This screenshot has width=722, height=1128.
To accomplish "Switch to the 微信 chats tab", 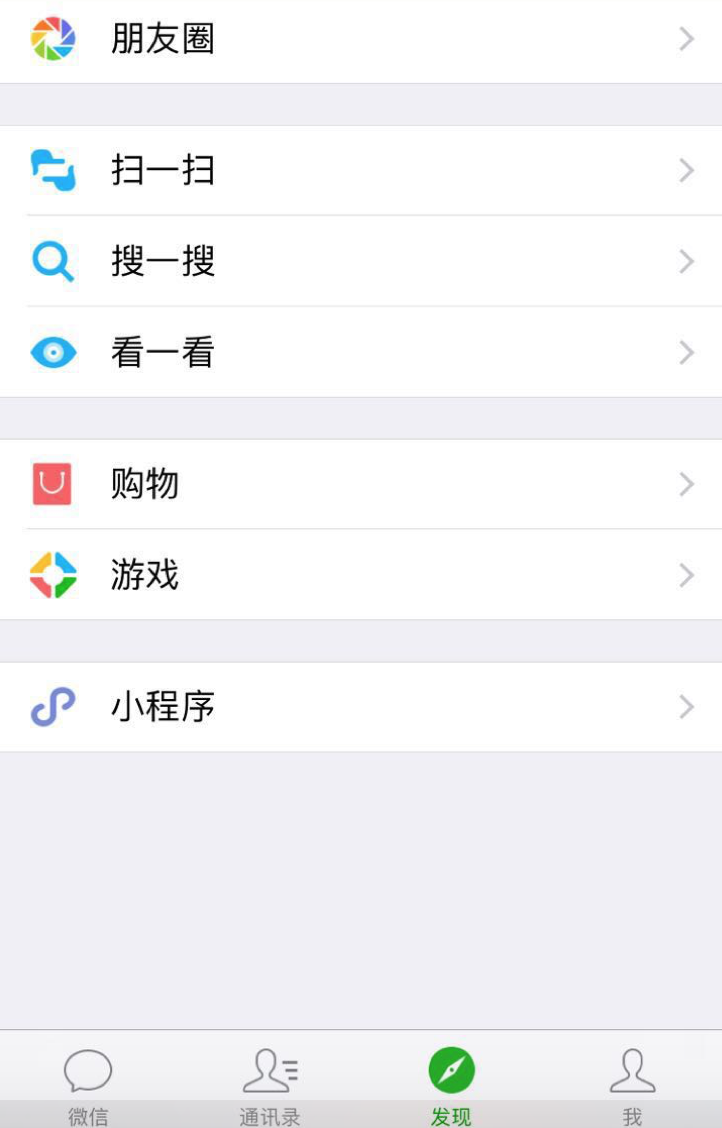I will (x=88, y=1085).
